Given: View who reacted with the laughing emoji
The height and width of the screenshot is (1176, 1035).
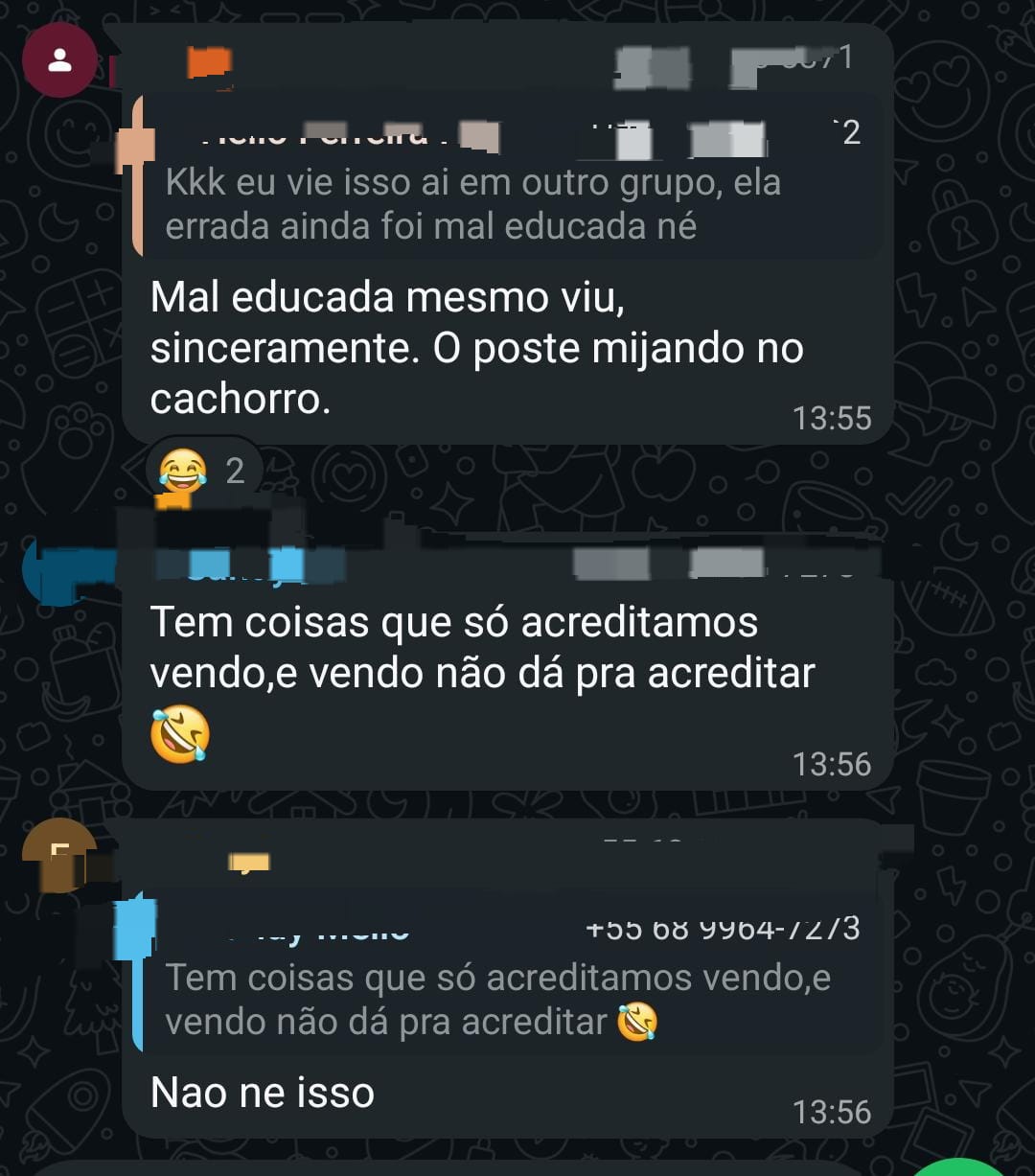Looking at the screenshot, I should (x=203, y=471).
